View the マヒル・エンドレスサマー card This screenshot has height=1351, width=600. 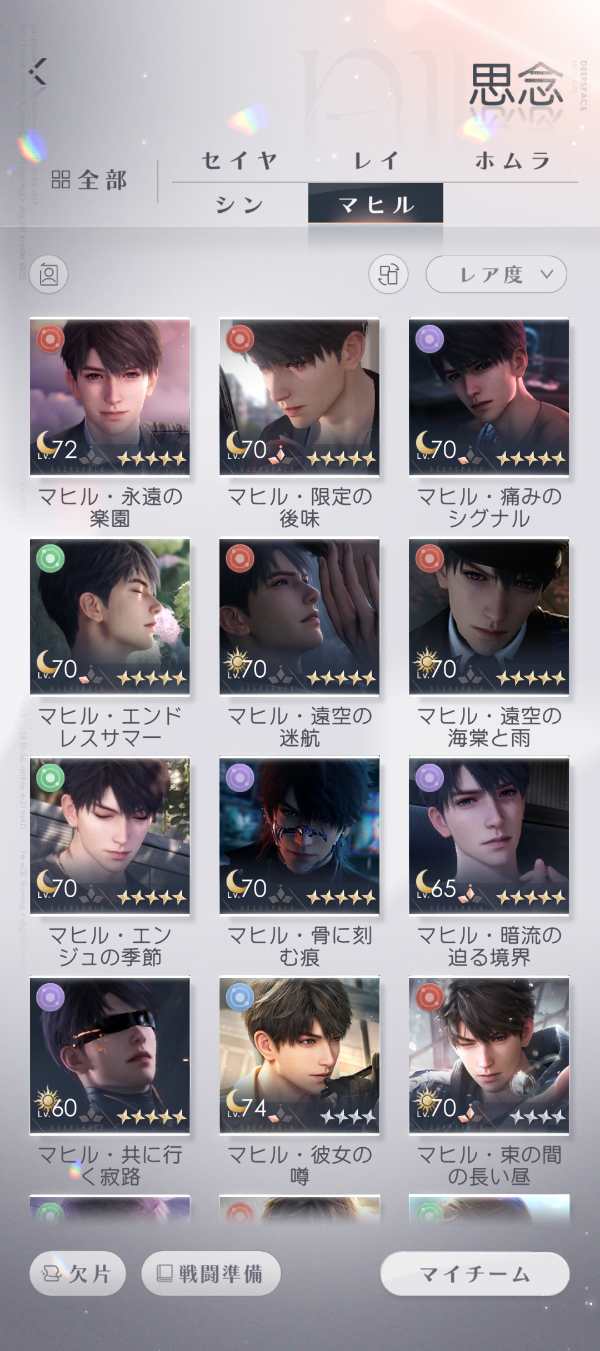[110, 616]
